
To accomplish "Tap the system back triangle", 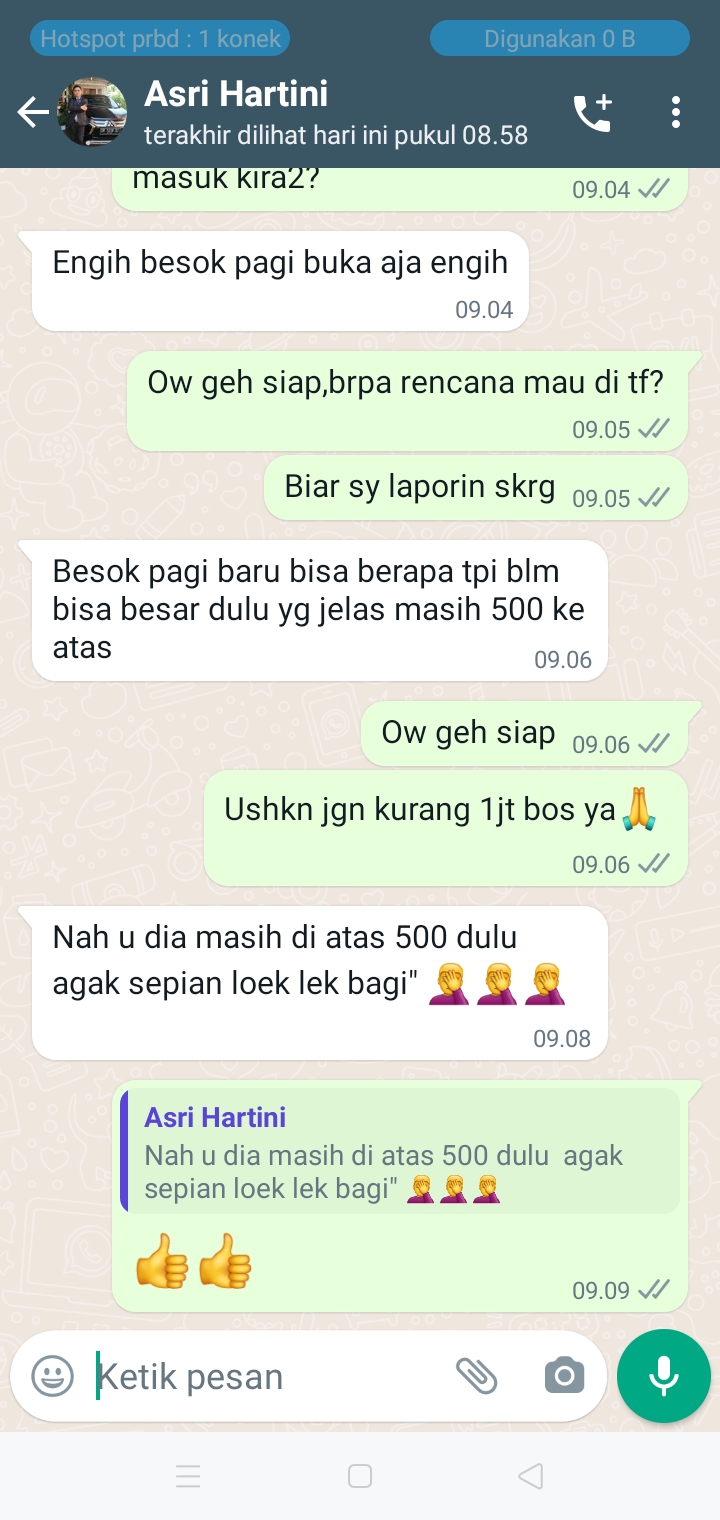I will (x=531, y=1476).
